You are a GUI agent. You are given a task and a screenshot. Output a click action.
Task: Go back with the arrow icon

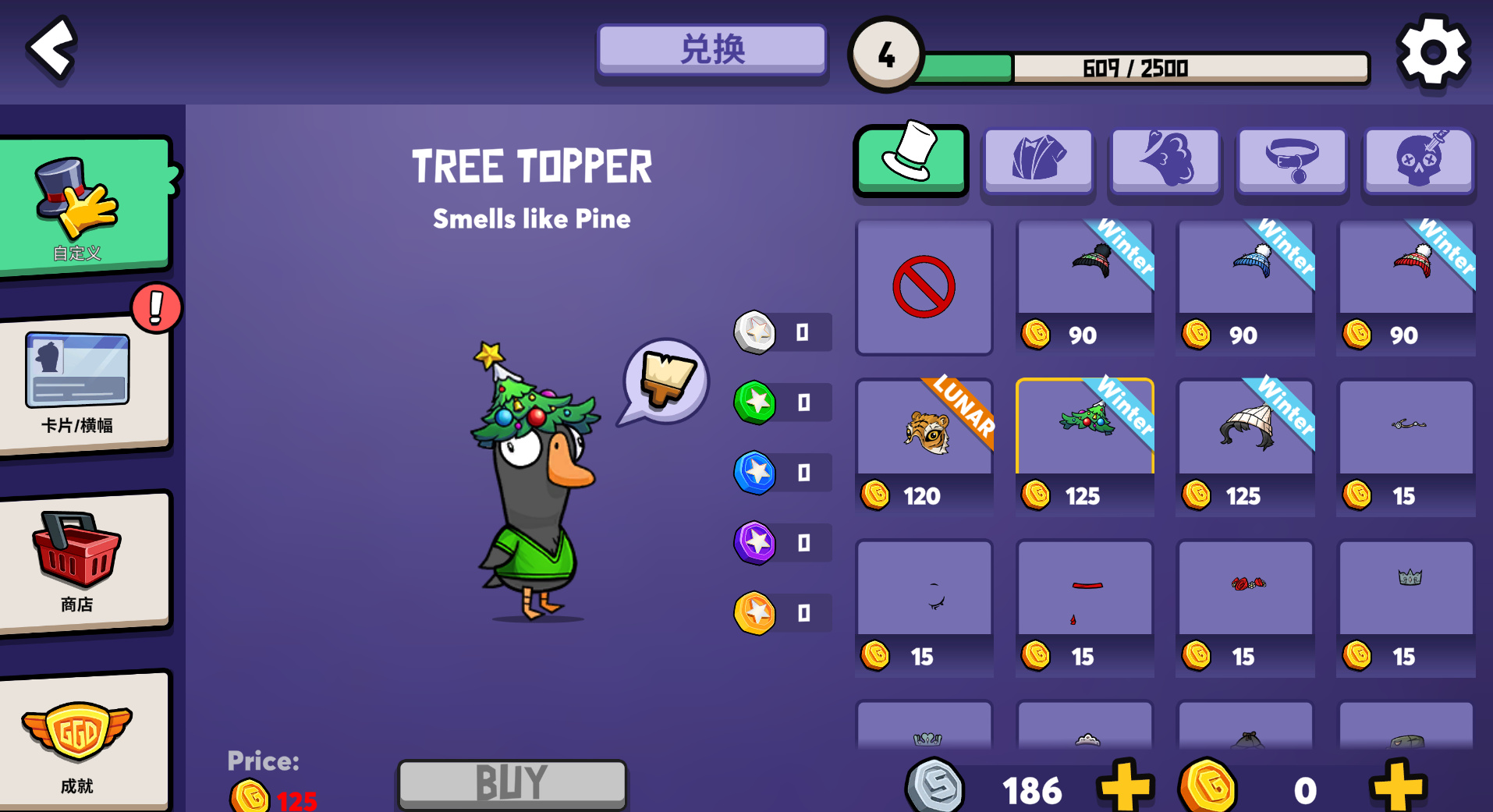pyautogui.click(x=53, y=48)
